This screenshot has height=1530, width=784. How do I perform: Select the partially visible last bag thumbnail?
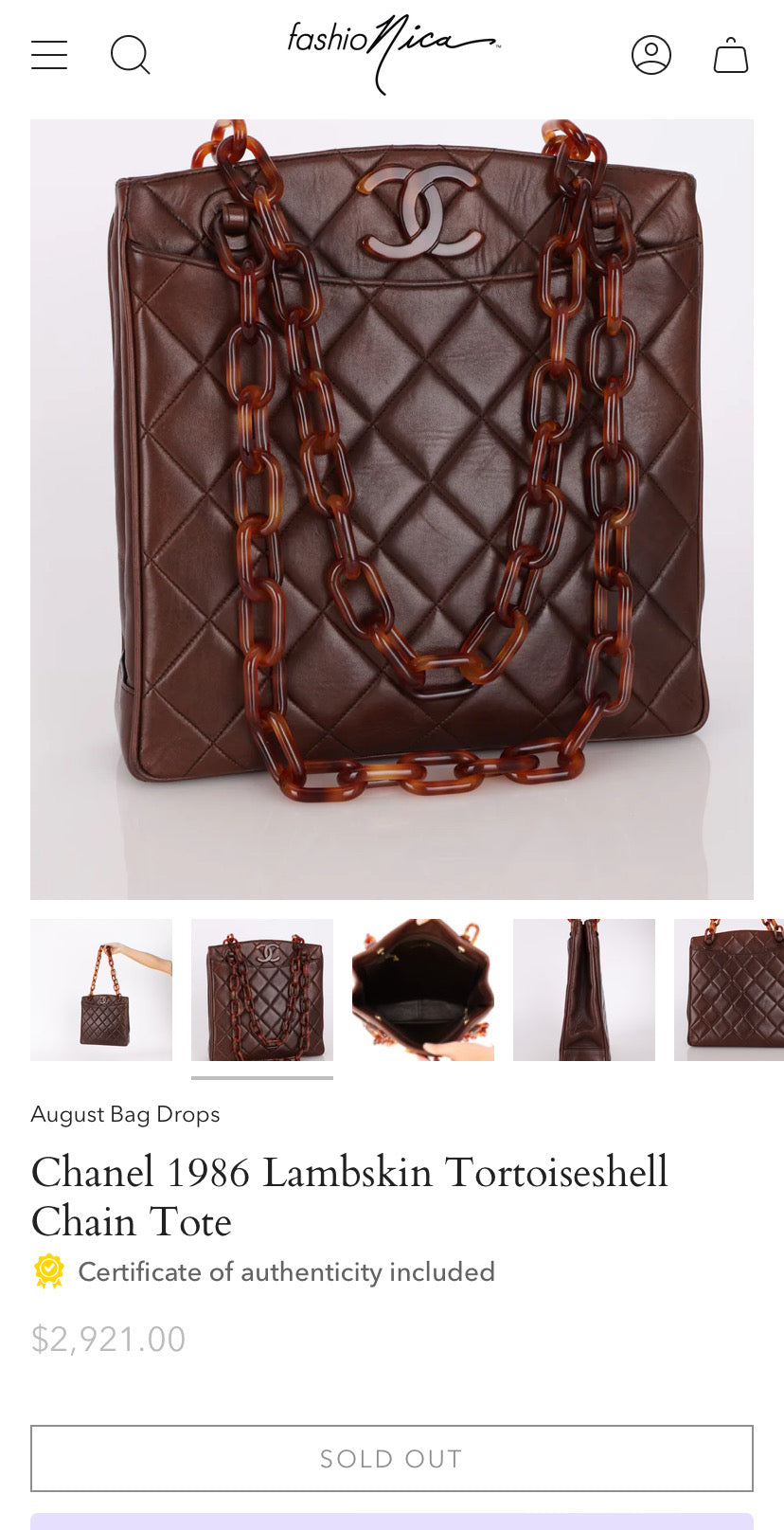point(729,990)
